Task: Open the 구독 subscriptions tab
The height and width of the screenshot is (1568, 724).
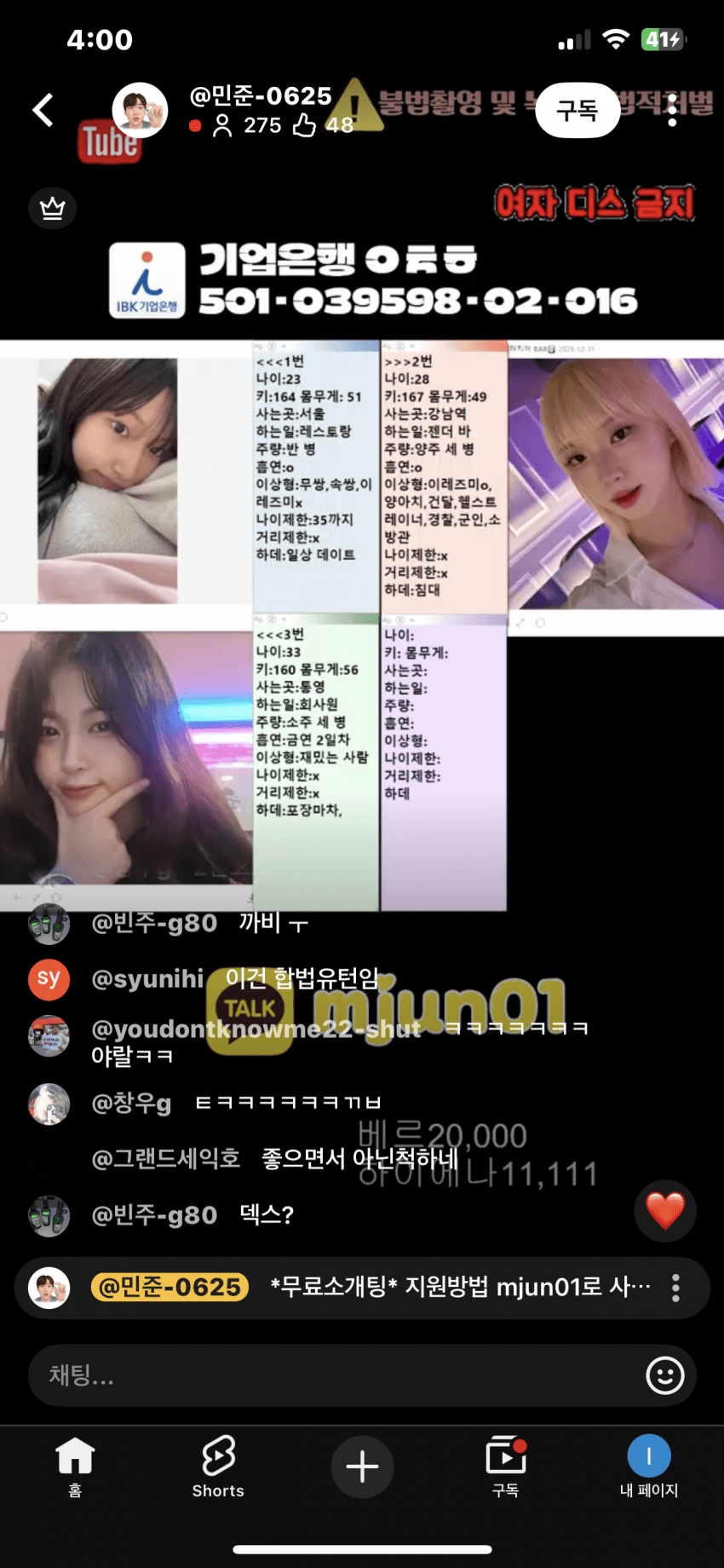Action: point(506,1467)
